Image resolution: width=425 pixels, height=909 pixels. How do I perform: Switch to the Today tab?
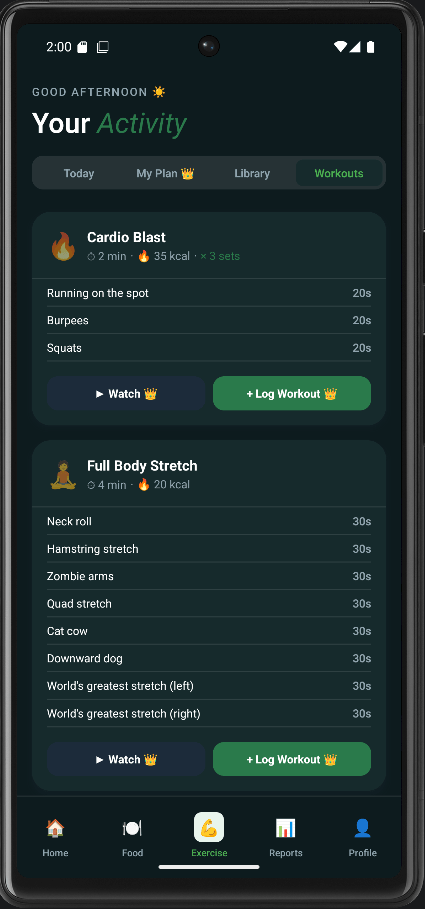79,173
